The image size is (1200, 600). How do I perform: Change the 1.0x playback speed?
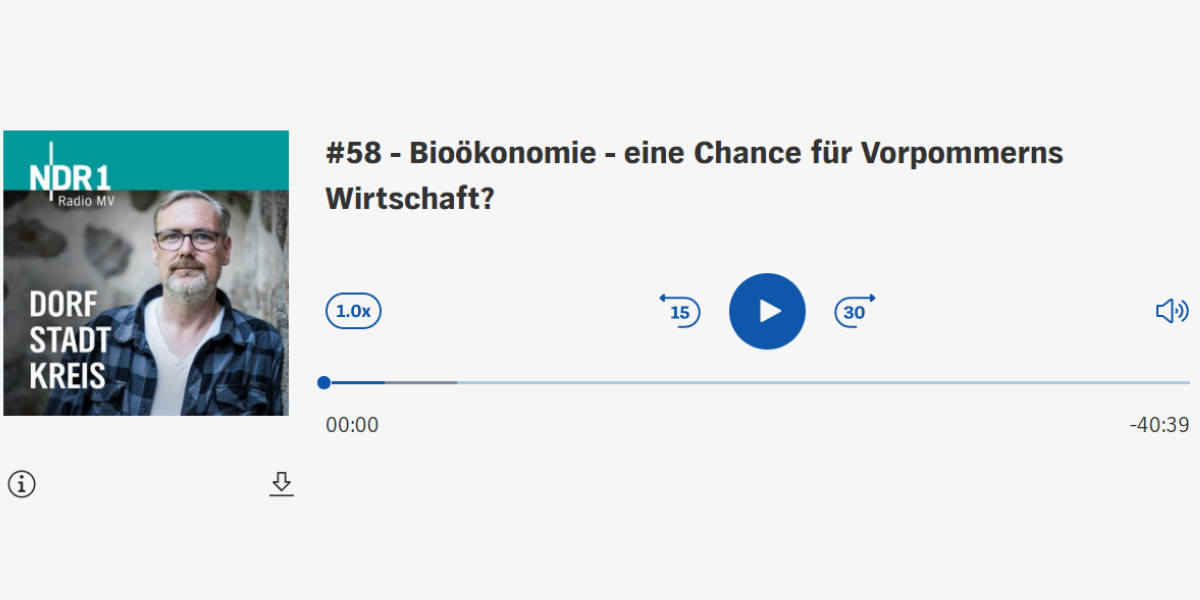pyautogui.click(x=353, y=311)
